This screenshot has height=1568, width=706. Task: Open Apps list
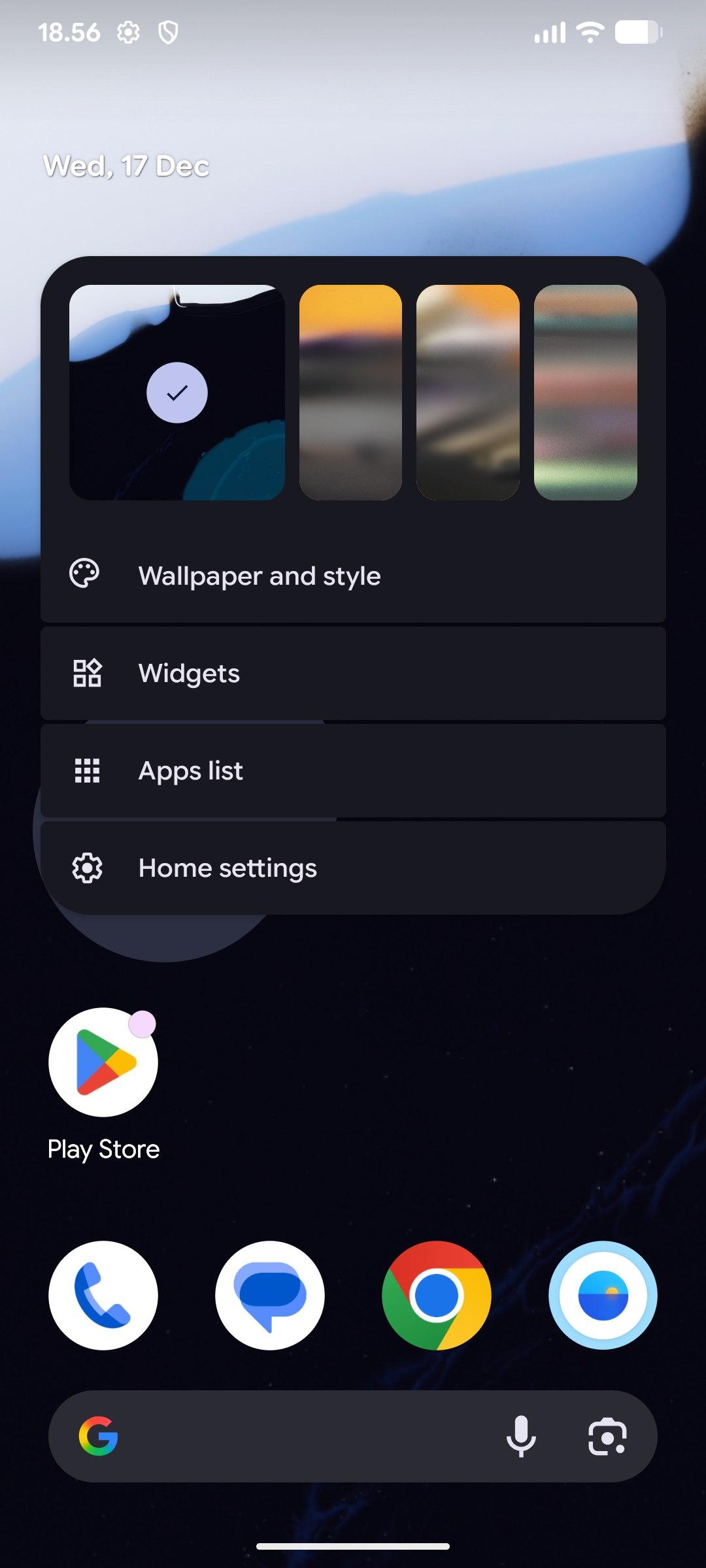pos(353,770)
